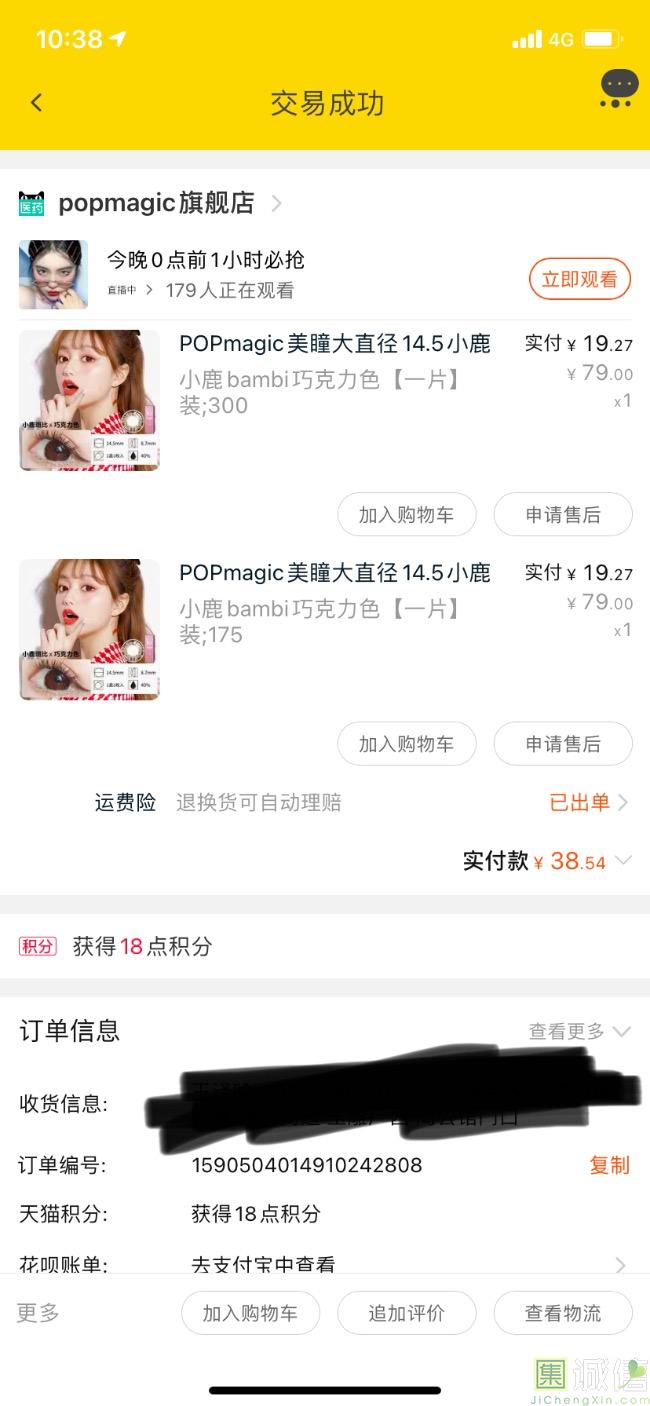Request after-sales for the 装;300 item
This screenshot has height=1406, width=650.
tap(563, 515)
